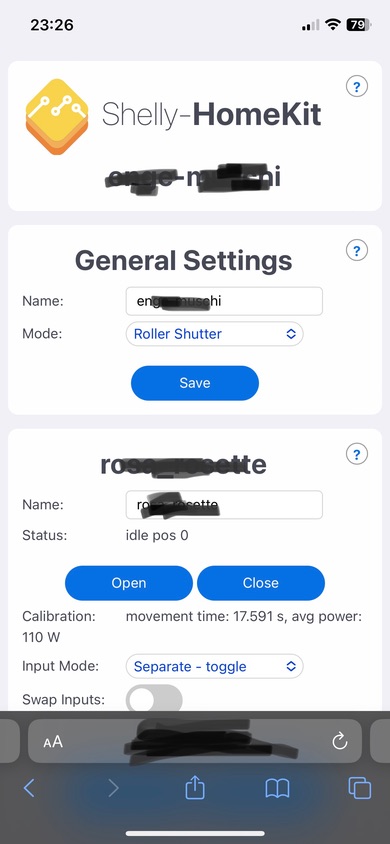Viewport: 390px width, 844px height.
Task: Share this page
Action: (195, 787)
